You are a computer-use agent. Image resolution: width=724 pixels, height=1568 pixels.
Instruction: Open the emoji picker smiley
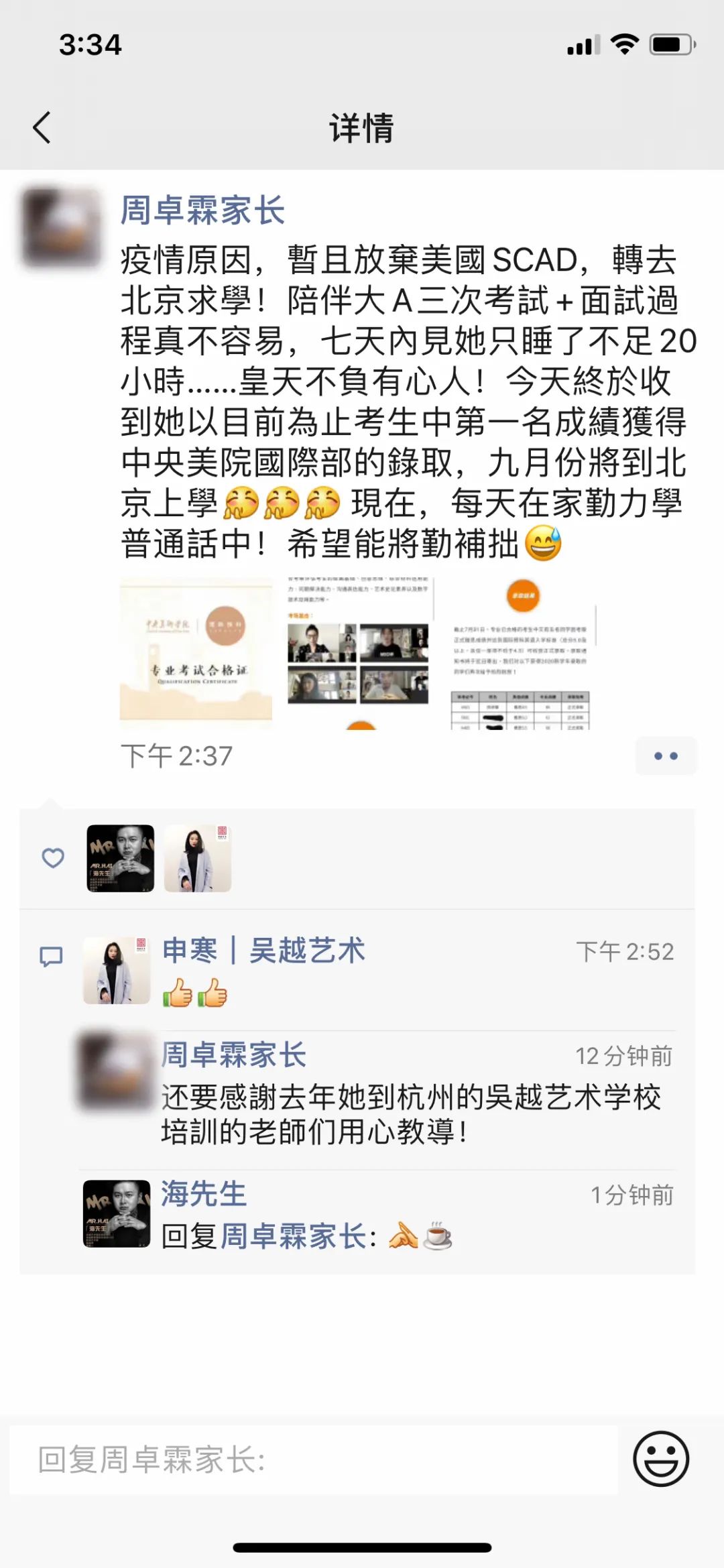(x=661, y=1459)
